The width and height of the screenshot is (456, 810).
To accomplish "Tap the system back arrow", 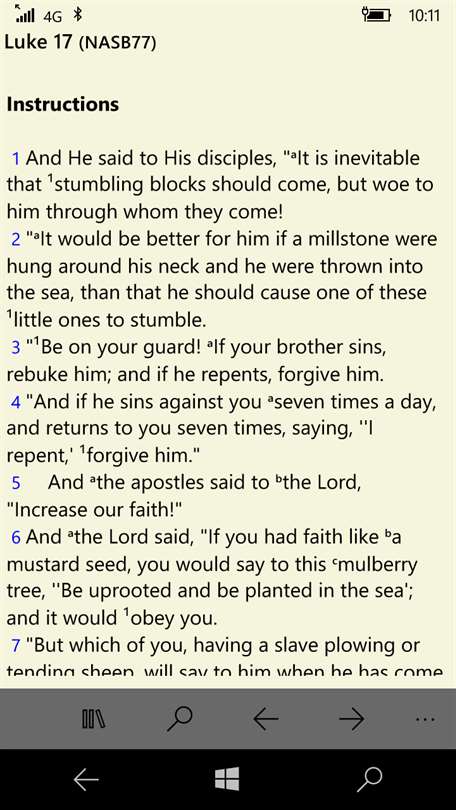I will pos(86,779).
